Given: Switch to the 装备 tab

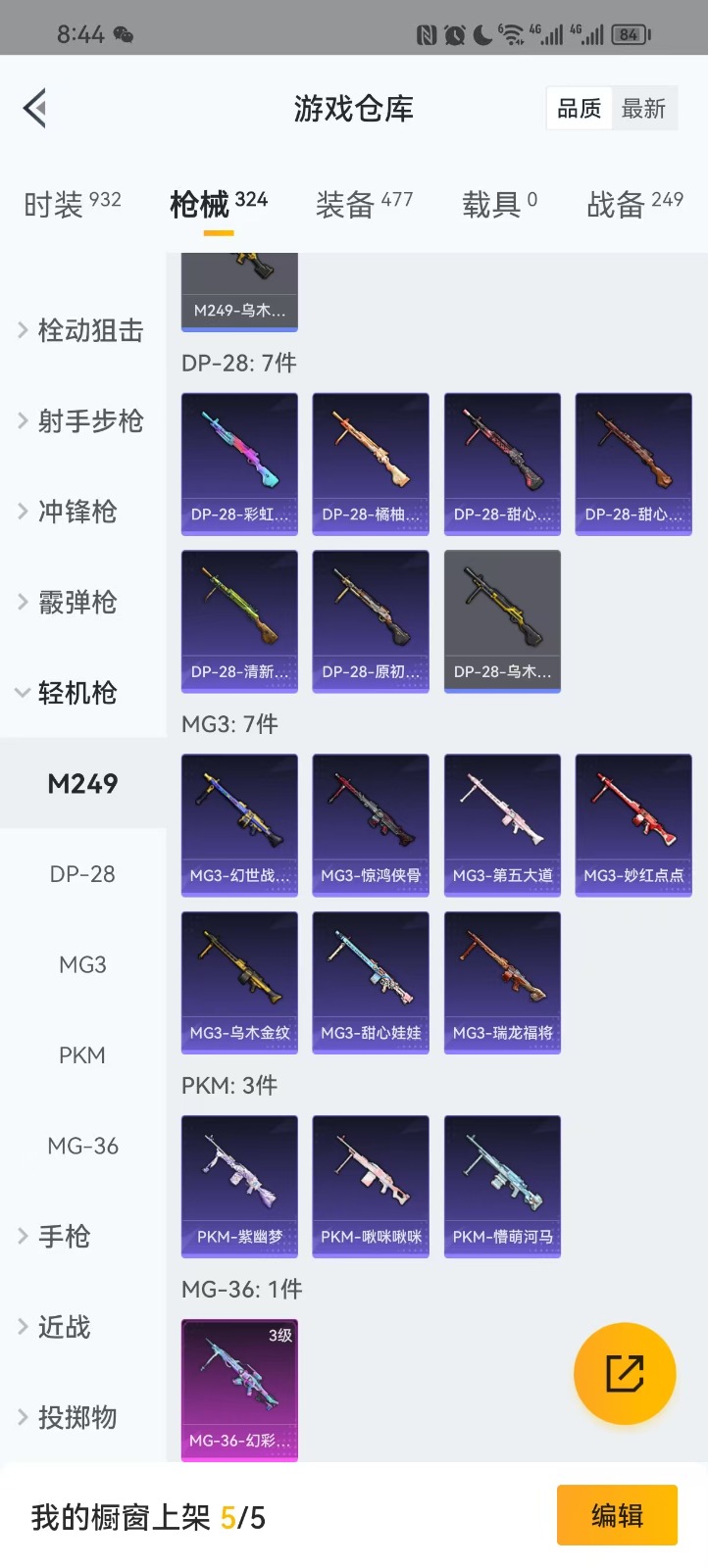Looking at the screenshot, I should 364,204.
